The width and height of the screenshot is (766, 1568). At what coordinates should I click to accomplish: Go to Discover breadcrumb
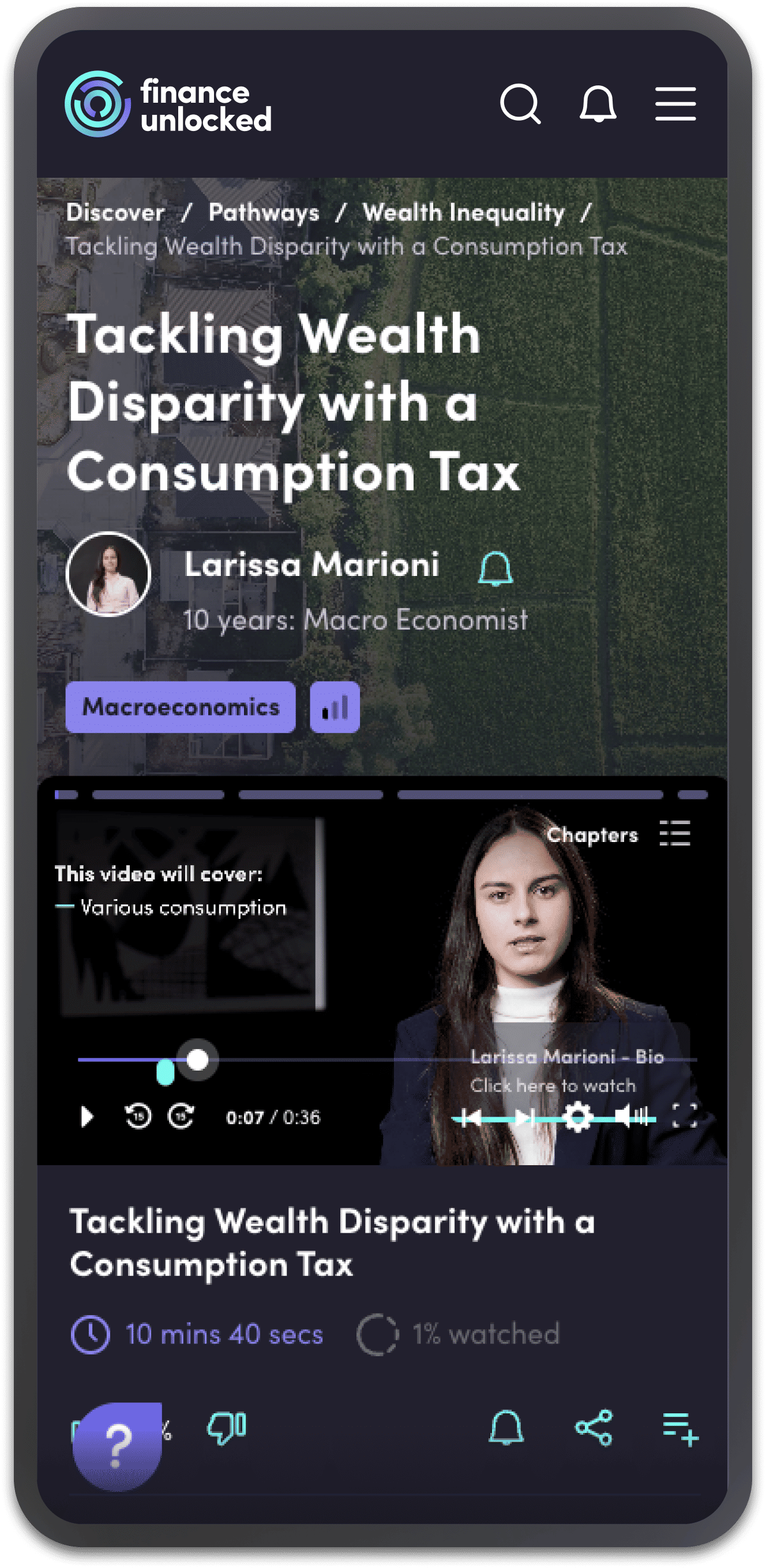pyautogui.click(x=115, y=212)
